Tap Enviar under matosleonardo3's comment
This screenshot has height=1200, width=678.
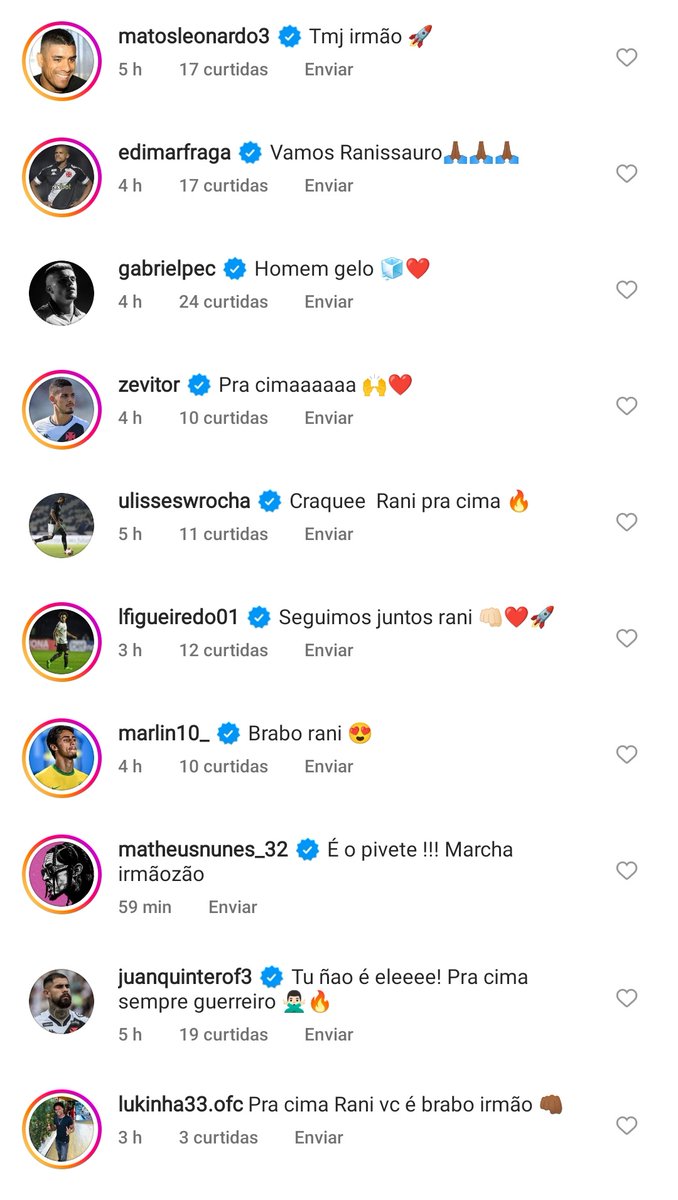coord(329,70)
